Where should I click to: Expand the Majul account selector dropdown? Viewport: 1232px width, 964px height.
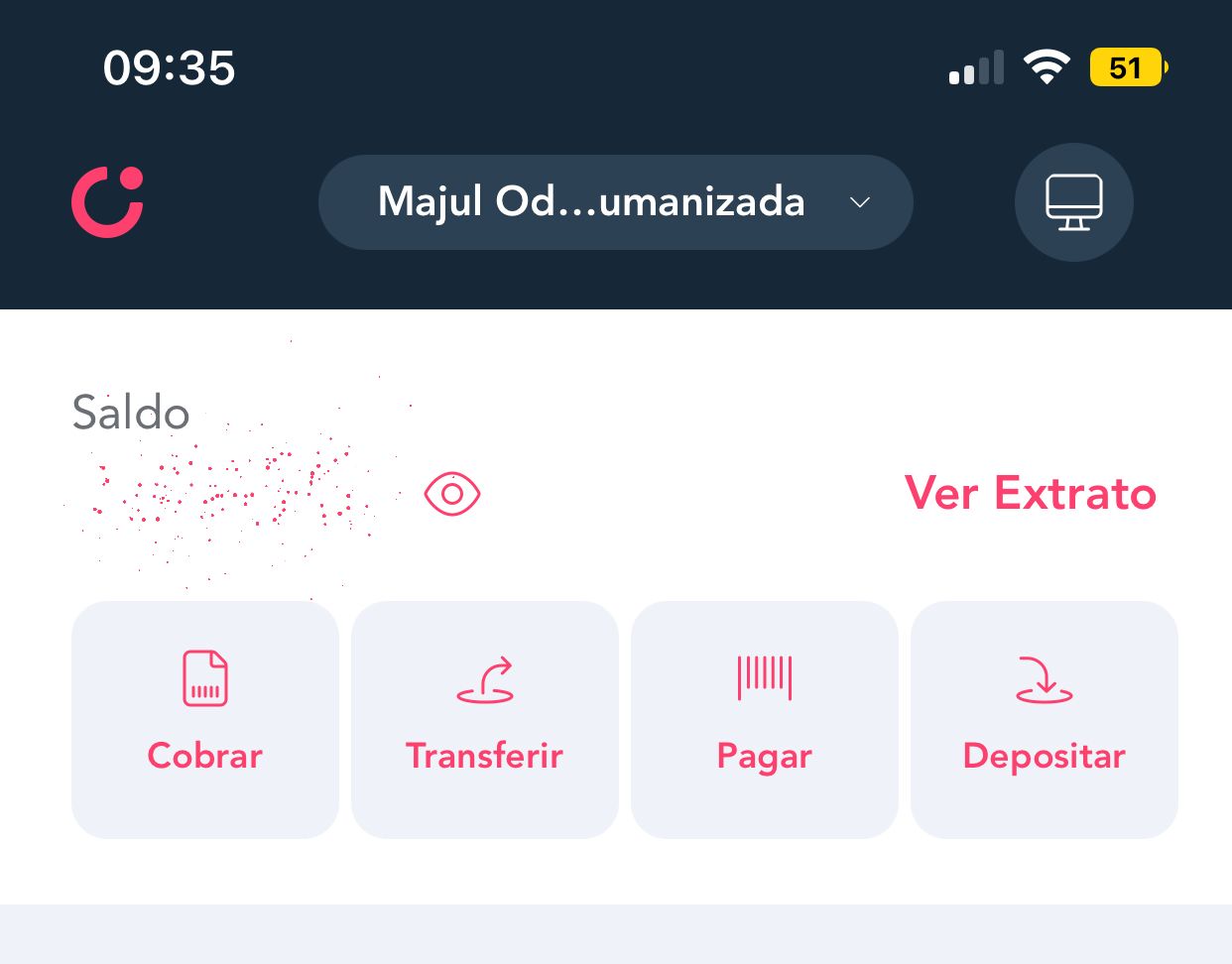click(615, 202)
